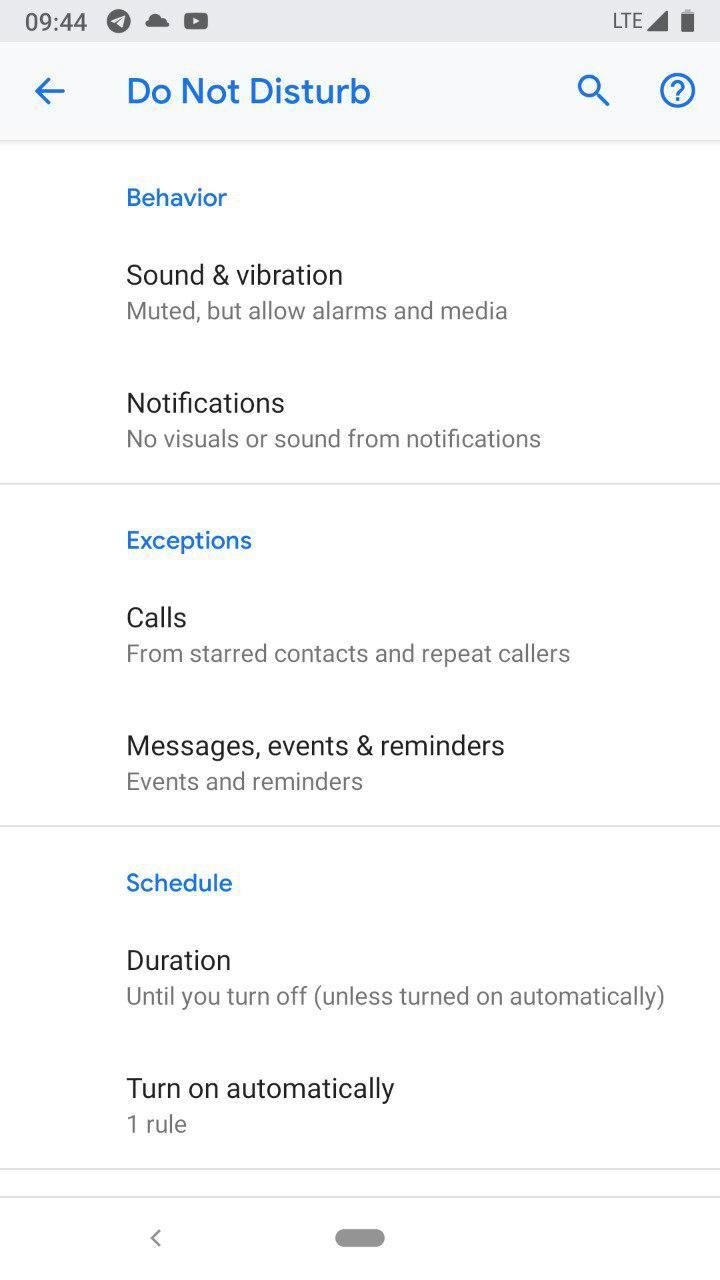Select the Schedule section header

(x=179, y=882)
